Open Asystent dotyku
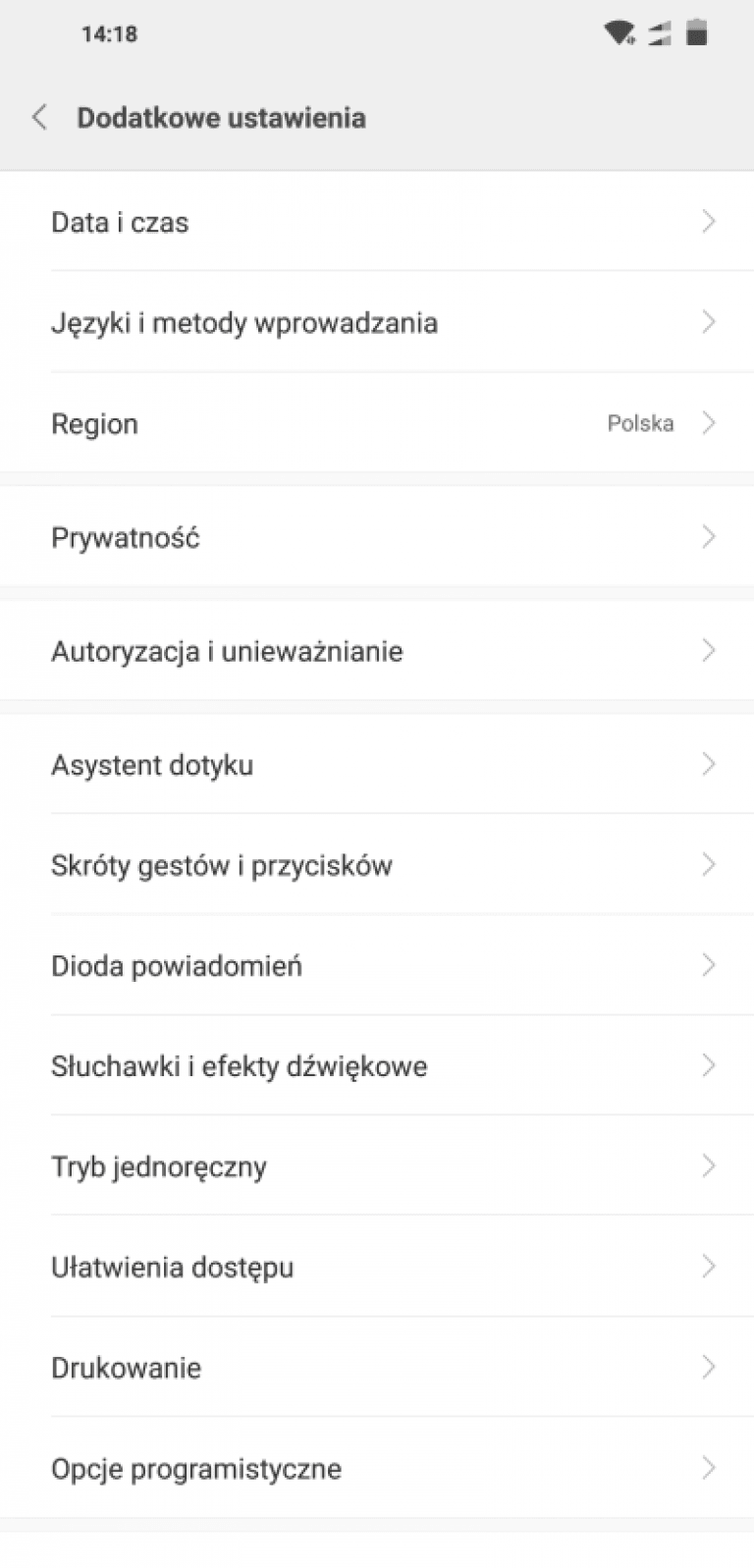This screenshot has height=1568, width=754. coord(377,764)
